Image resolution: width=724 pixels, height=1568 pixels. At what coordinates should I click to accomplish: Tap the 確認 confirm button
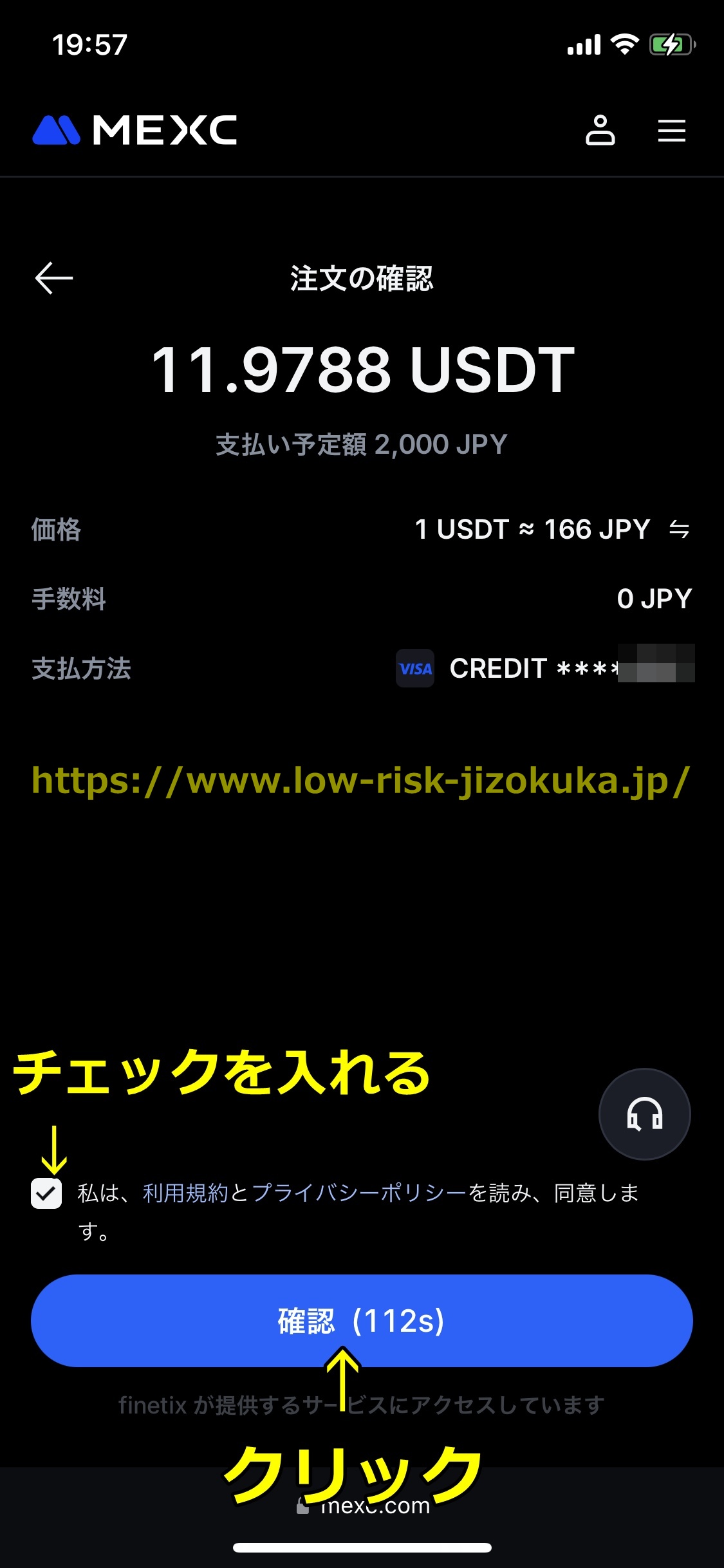coord(362,1321)
